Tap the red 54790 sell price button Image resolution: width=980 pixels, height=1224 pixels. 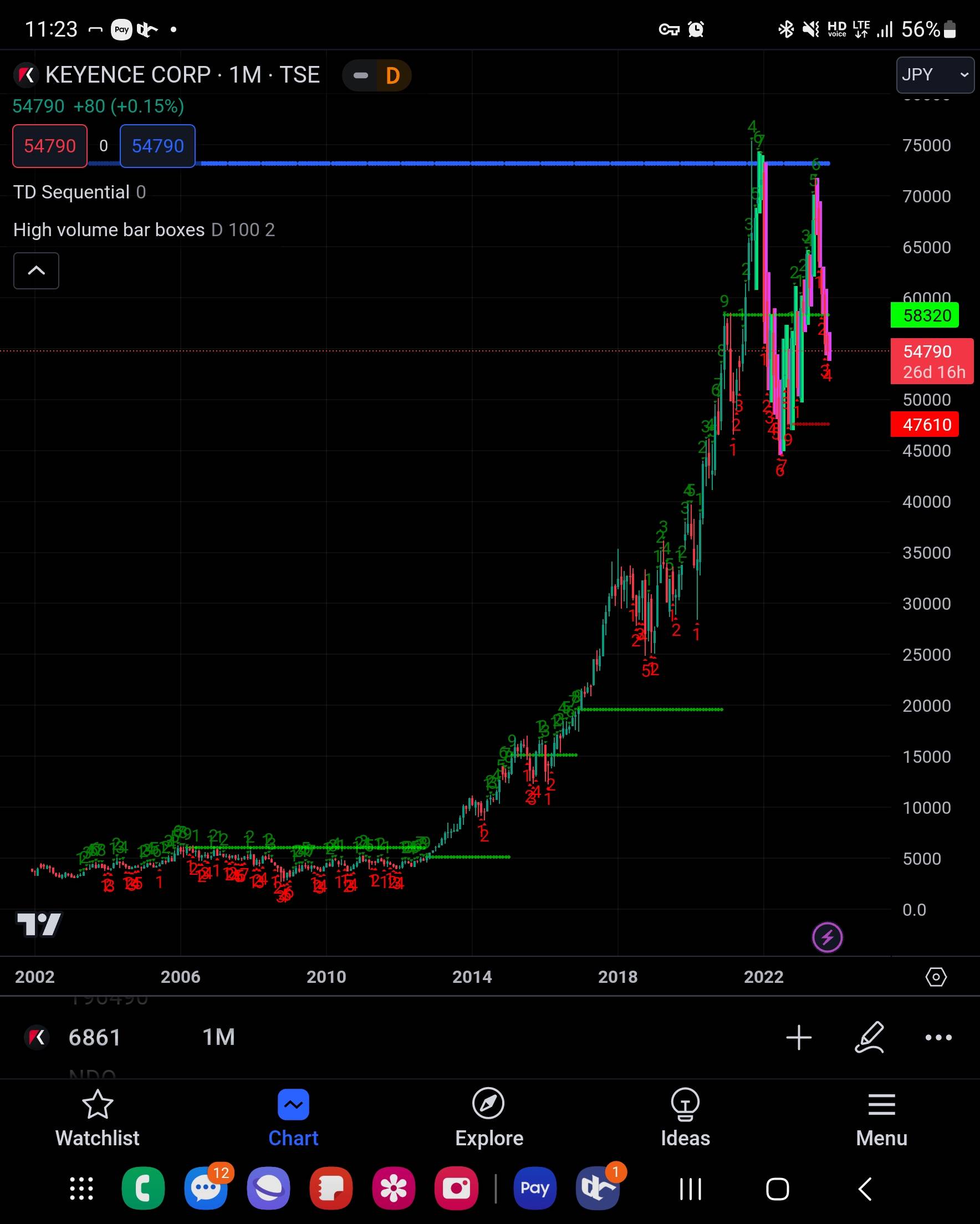point(50,146)
